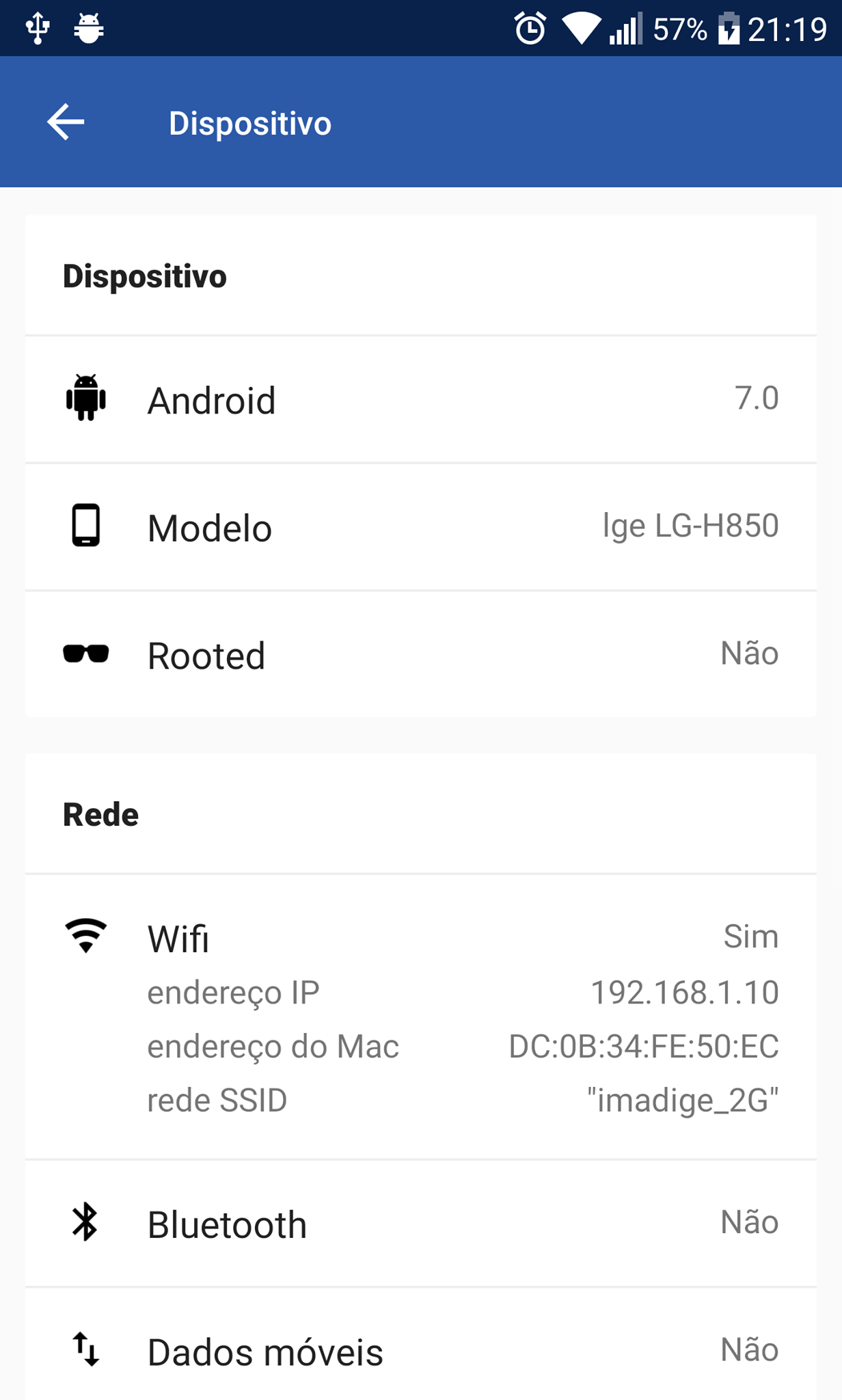The width and height of the screenshot is (842, 1400).
Task: Open the Android version row
Action: pos(421,399)
